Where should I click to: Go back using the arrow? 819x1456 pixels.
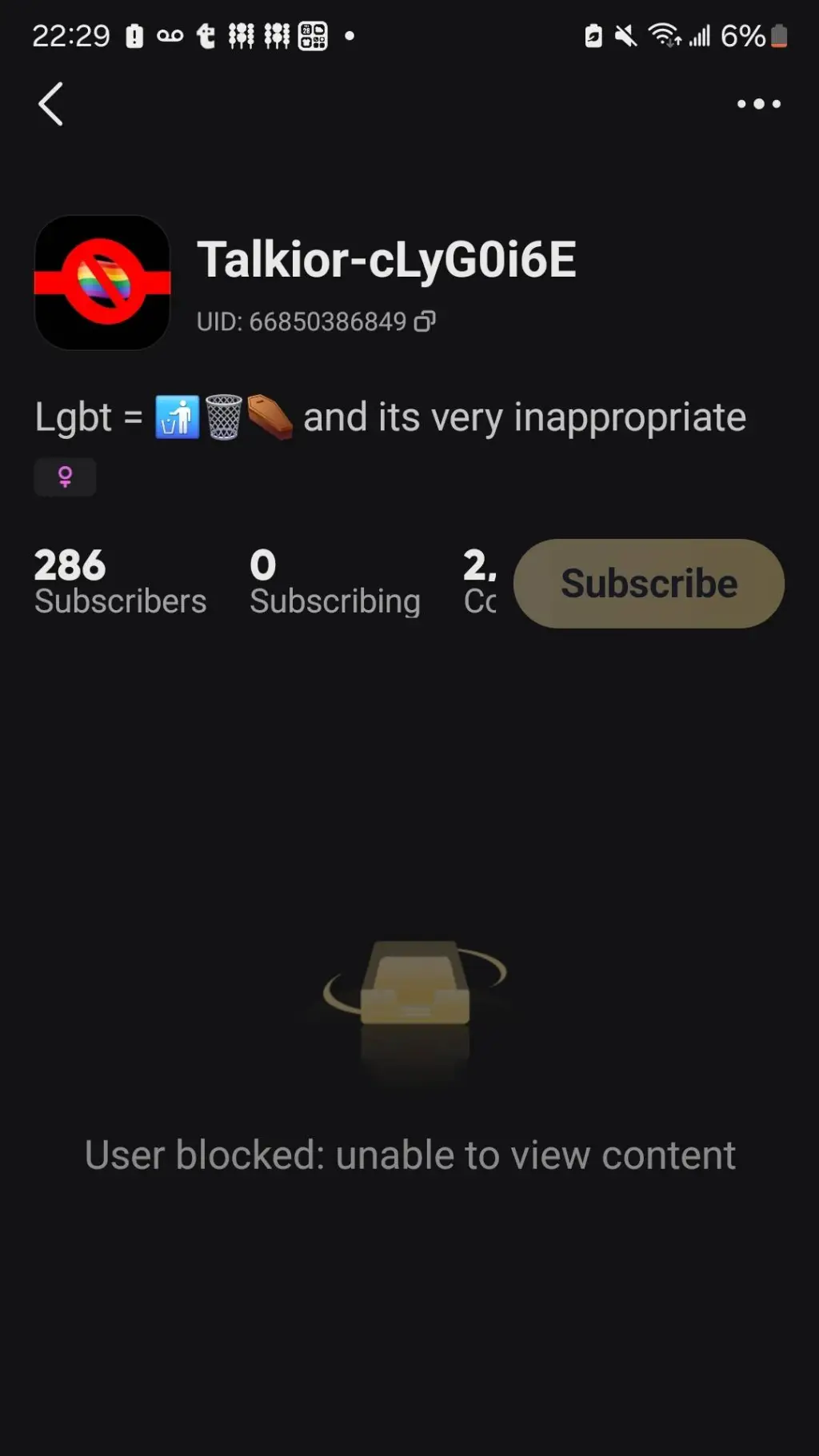(51, 104)
